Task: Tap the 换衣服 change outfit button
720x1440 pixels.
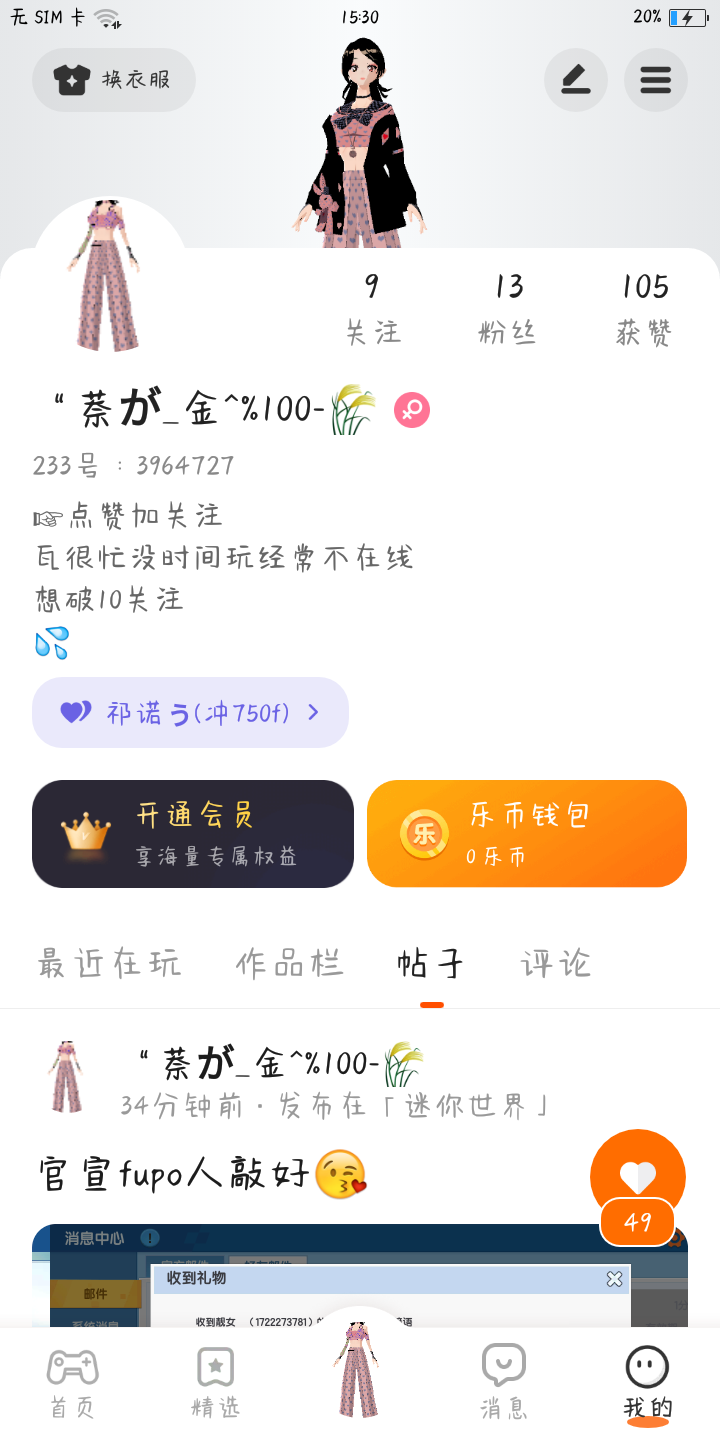Action: (x=114, y=80)
